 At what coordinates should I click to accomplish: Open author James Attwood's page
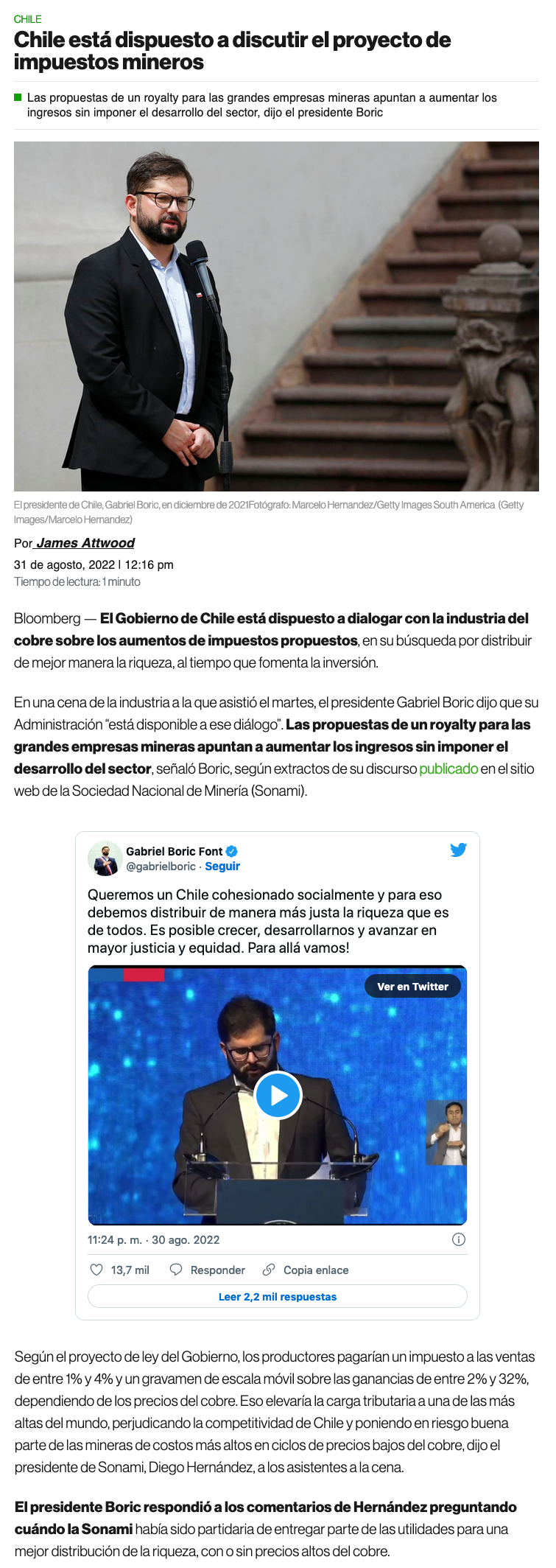coord(85,543)
